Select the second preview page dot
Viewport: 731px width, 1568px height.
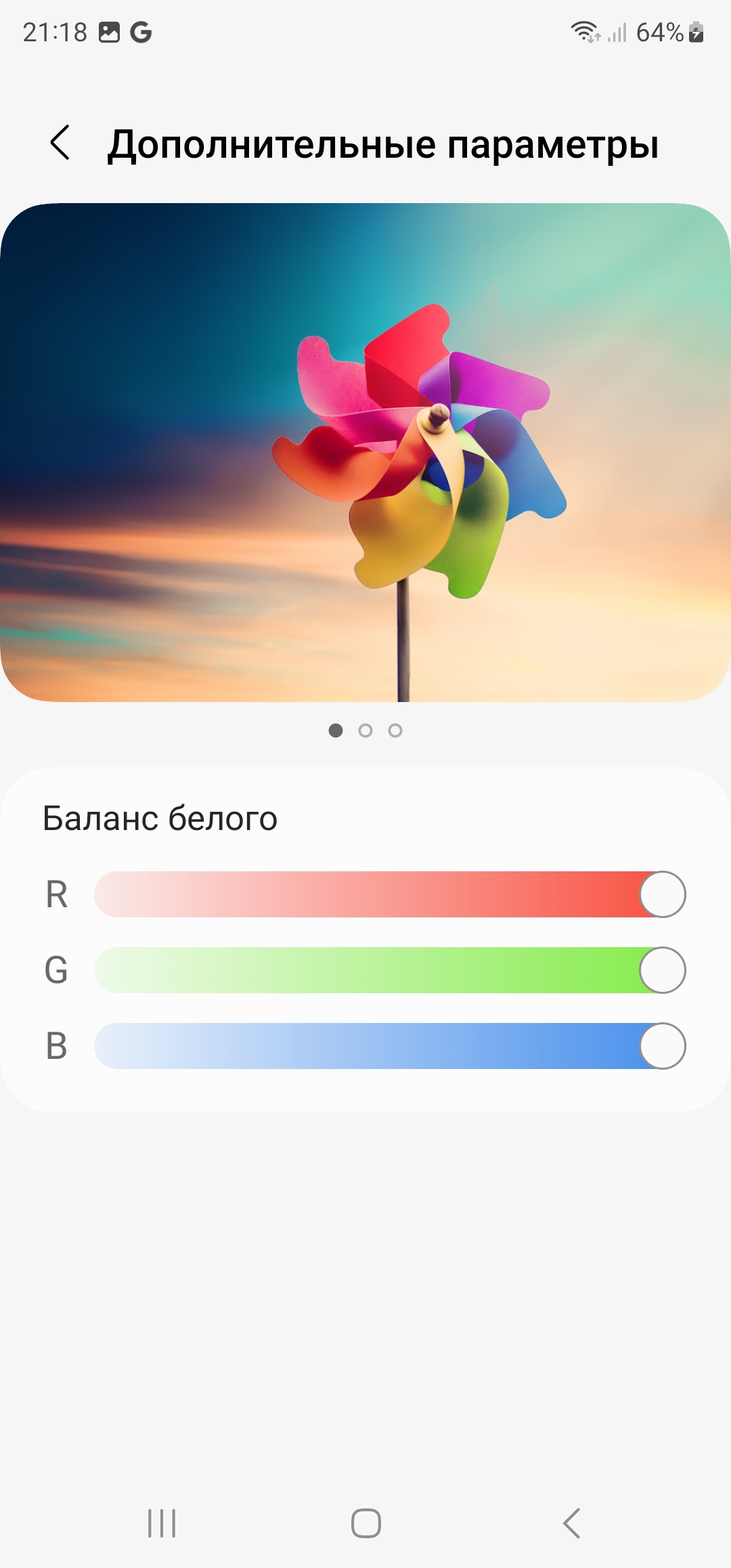coord(365,731)
